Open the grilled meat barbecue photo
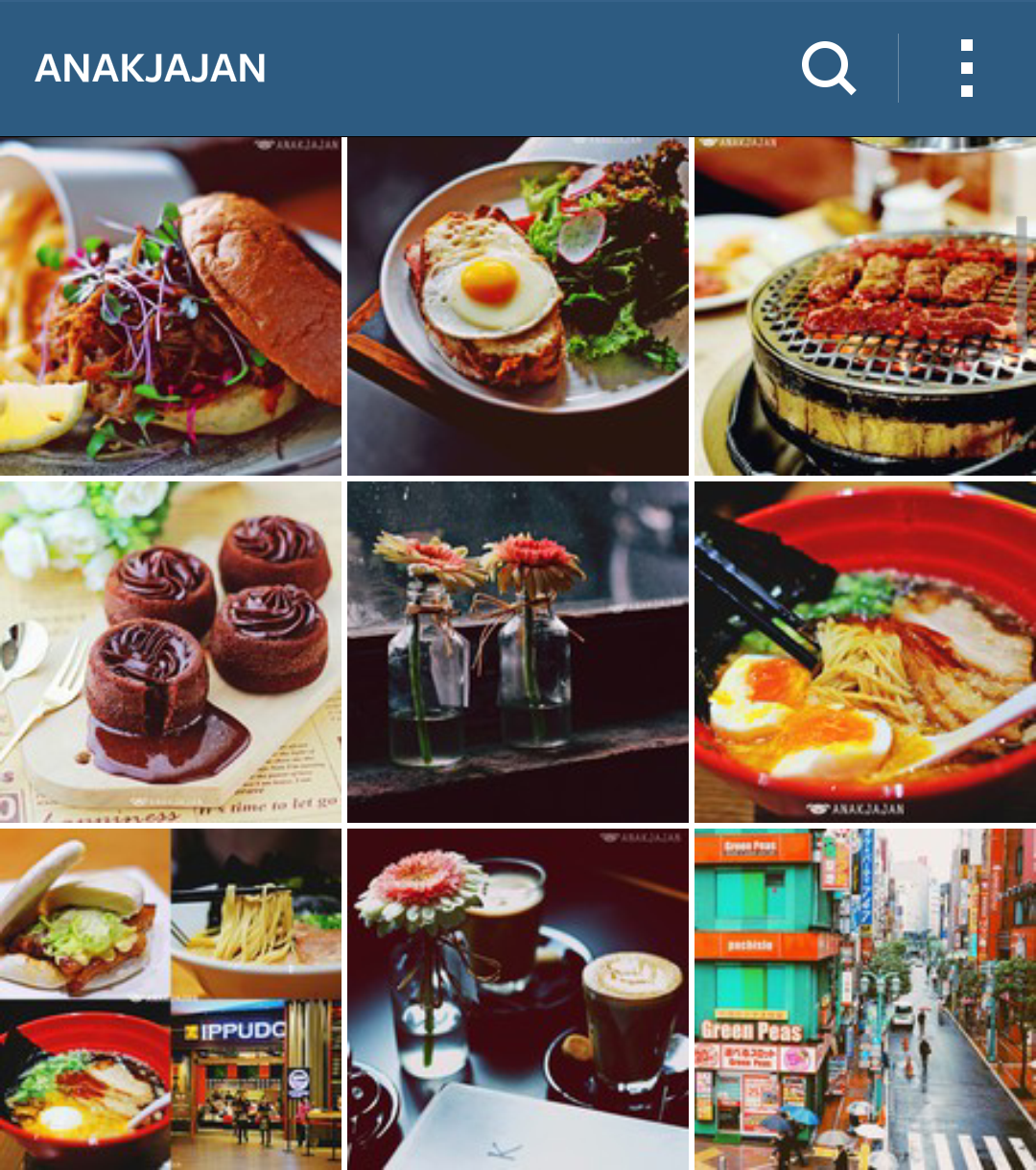This screenshot has width=1036, height=1170. [x=865, y=307]
